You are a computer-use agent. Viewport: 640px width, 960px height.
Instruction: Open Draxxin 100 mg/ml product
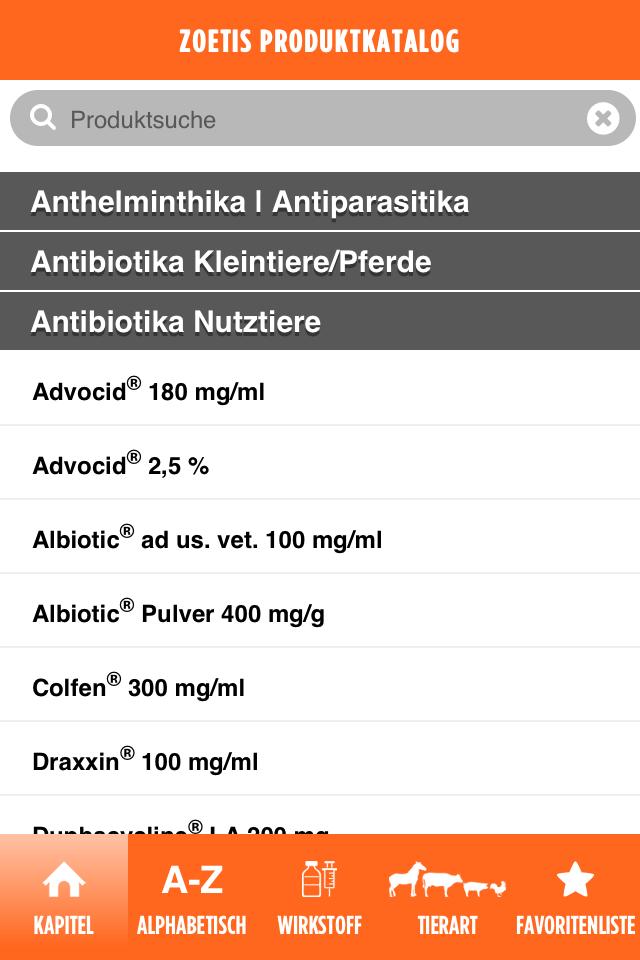tap(320, 760)
